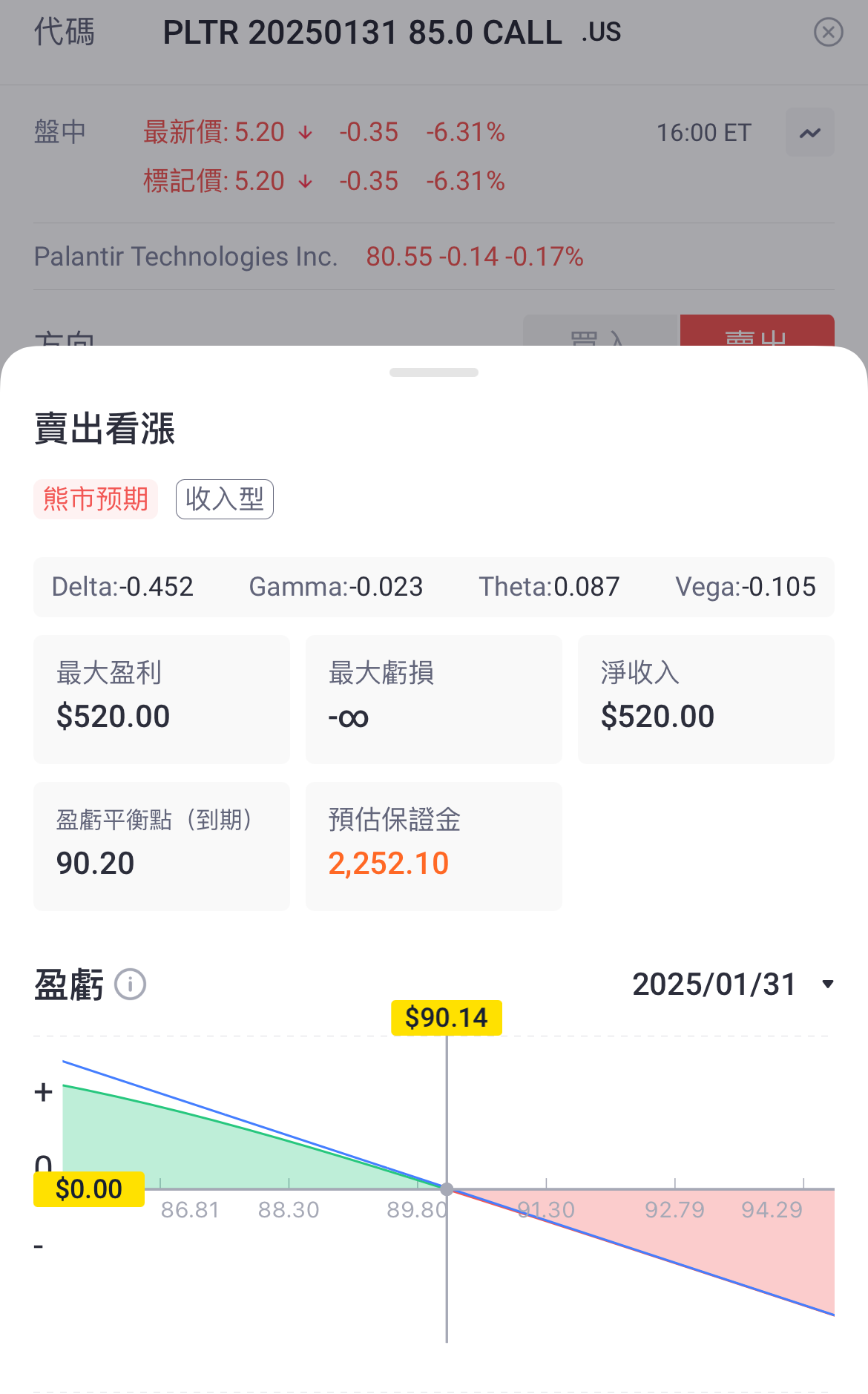
Task: Clear the PLTR option code field
Action: 828,33
